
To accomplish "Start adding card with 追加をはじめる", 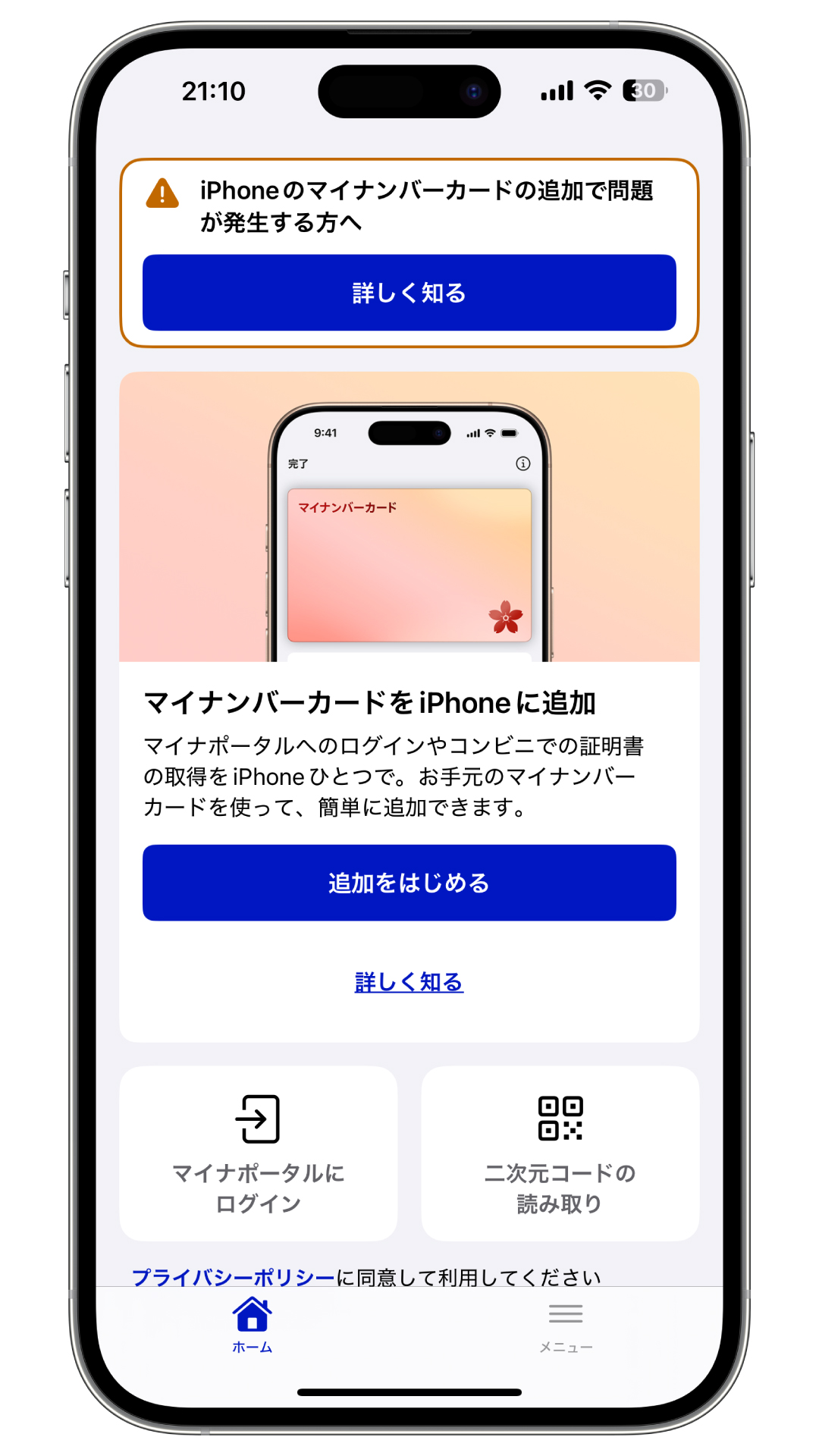I will (409, 883).
